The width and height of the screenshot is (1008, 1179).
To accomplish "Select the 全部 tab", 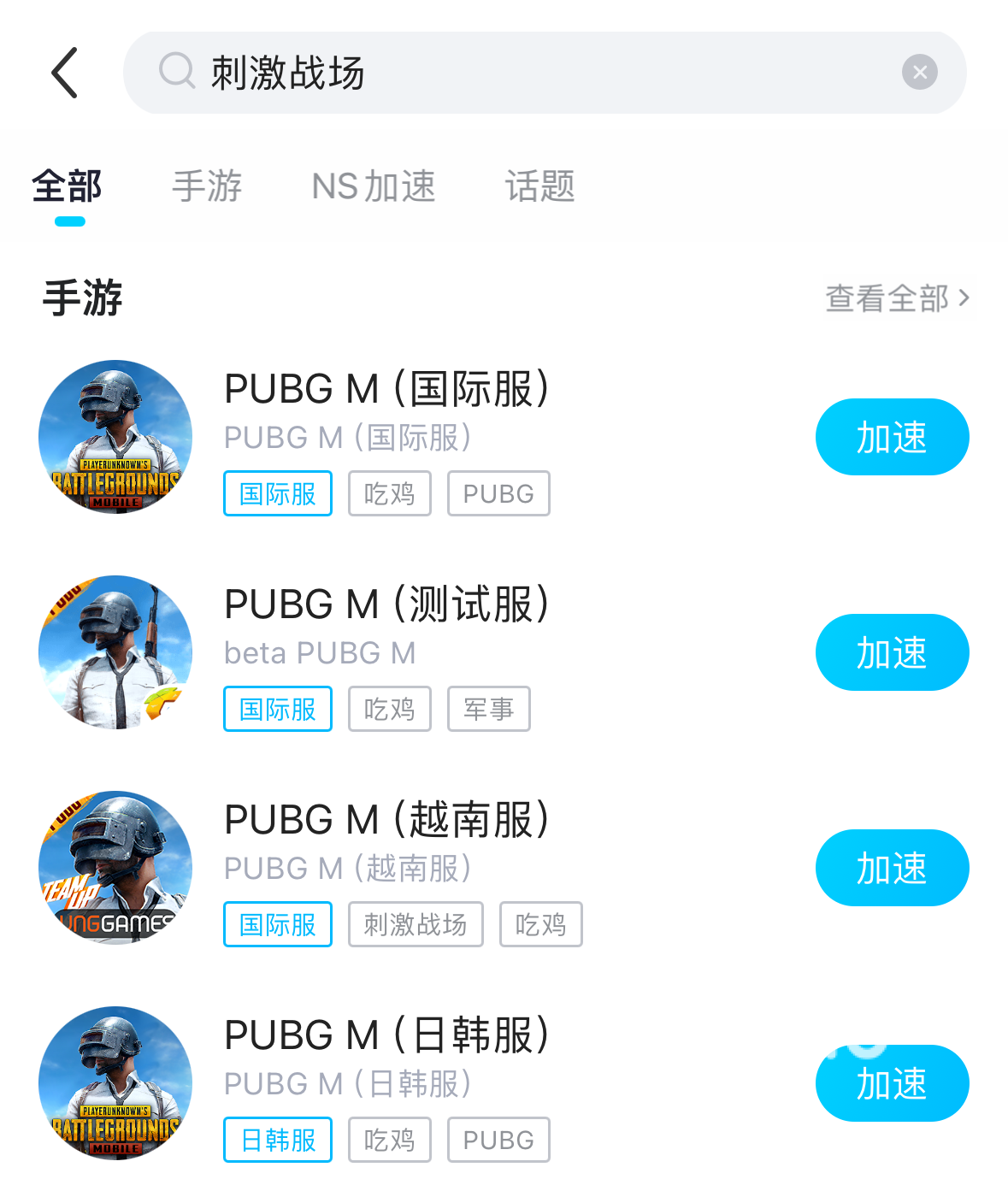I will tap(68, 186).
